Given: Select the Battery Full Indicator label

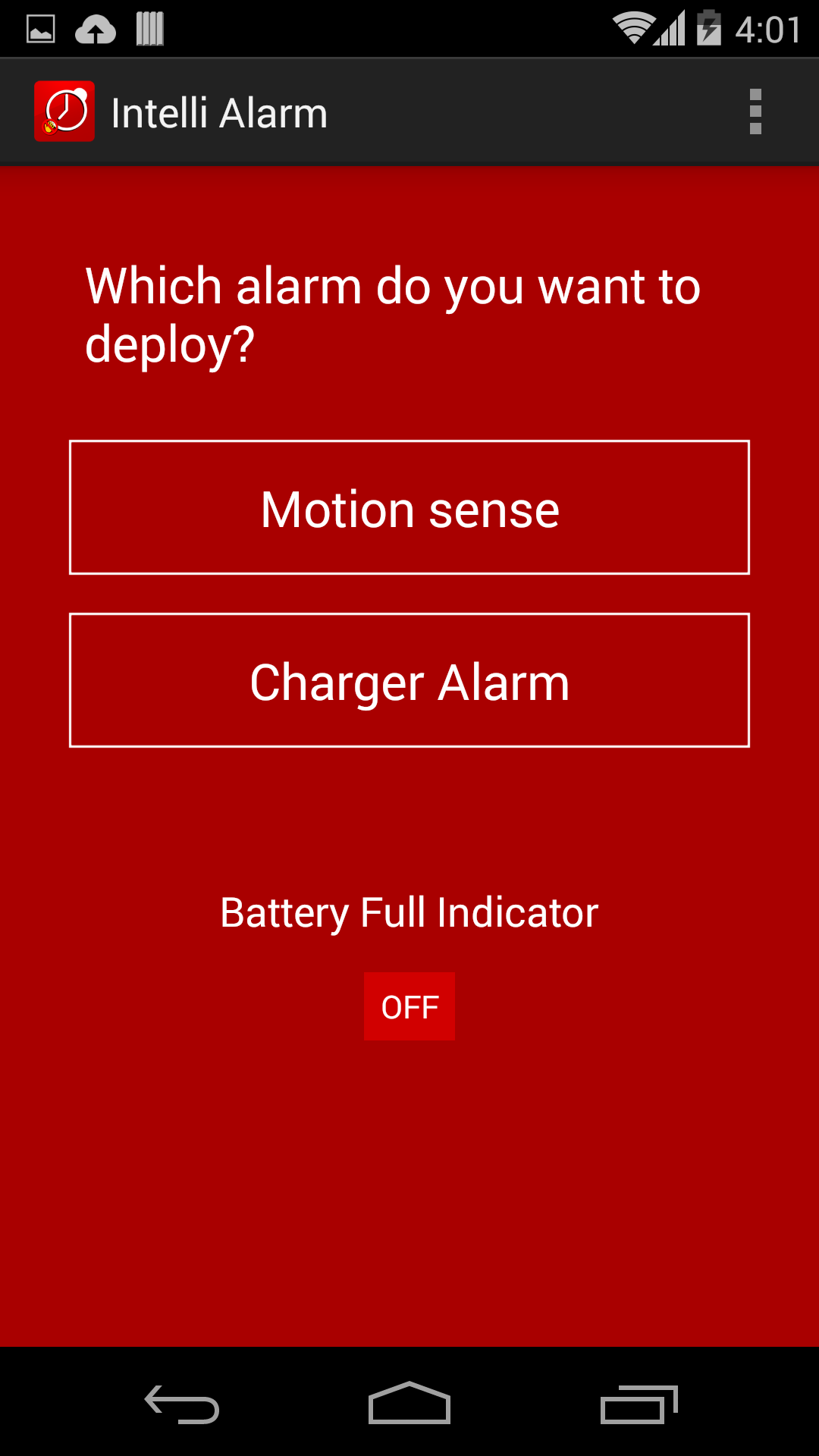Looking at the screenshot, I should pos(409,913).
